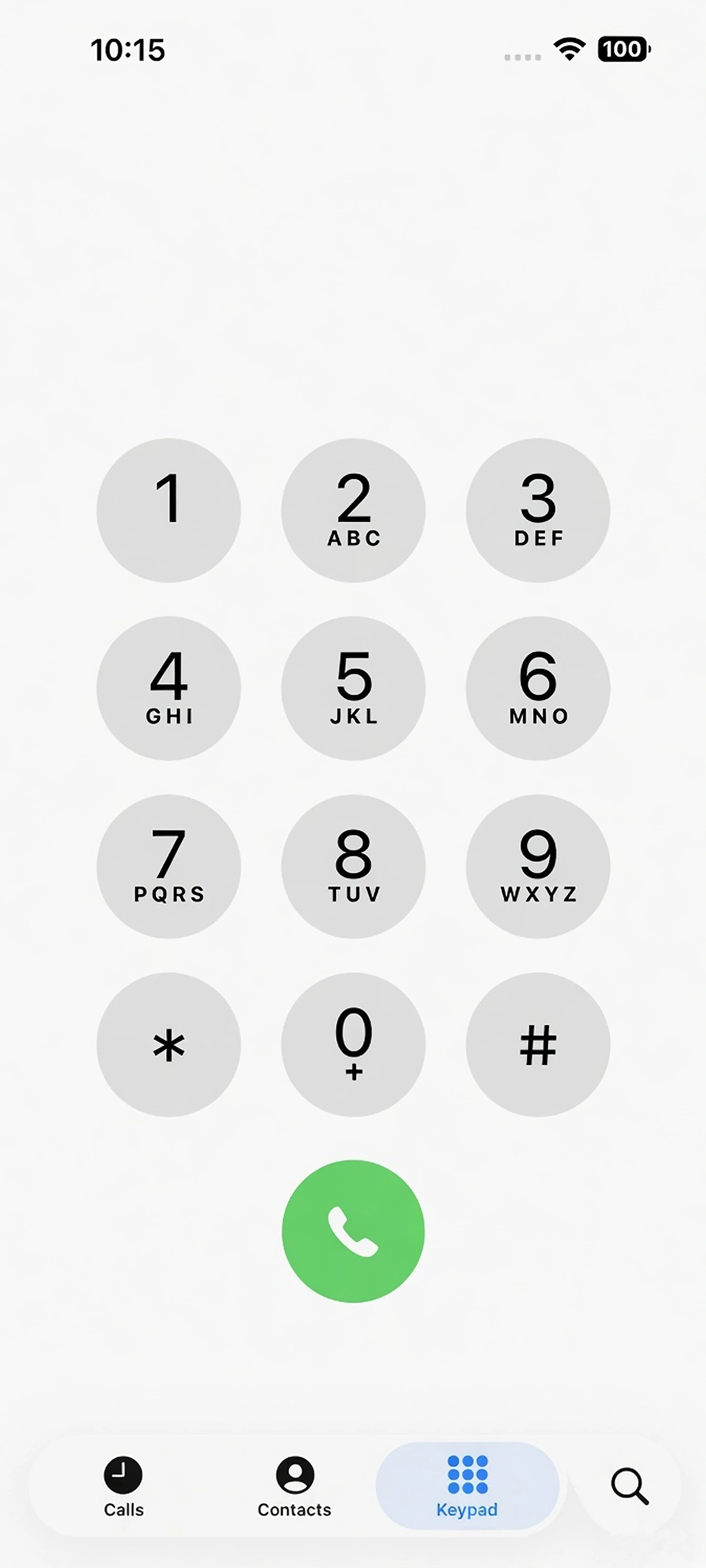The width and height of the screenshot is (706, 1568).
Task: Select the Keypad tab
Action: 467,1486
